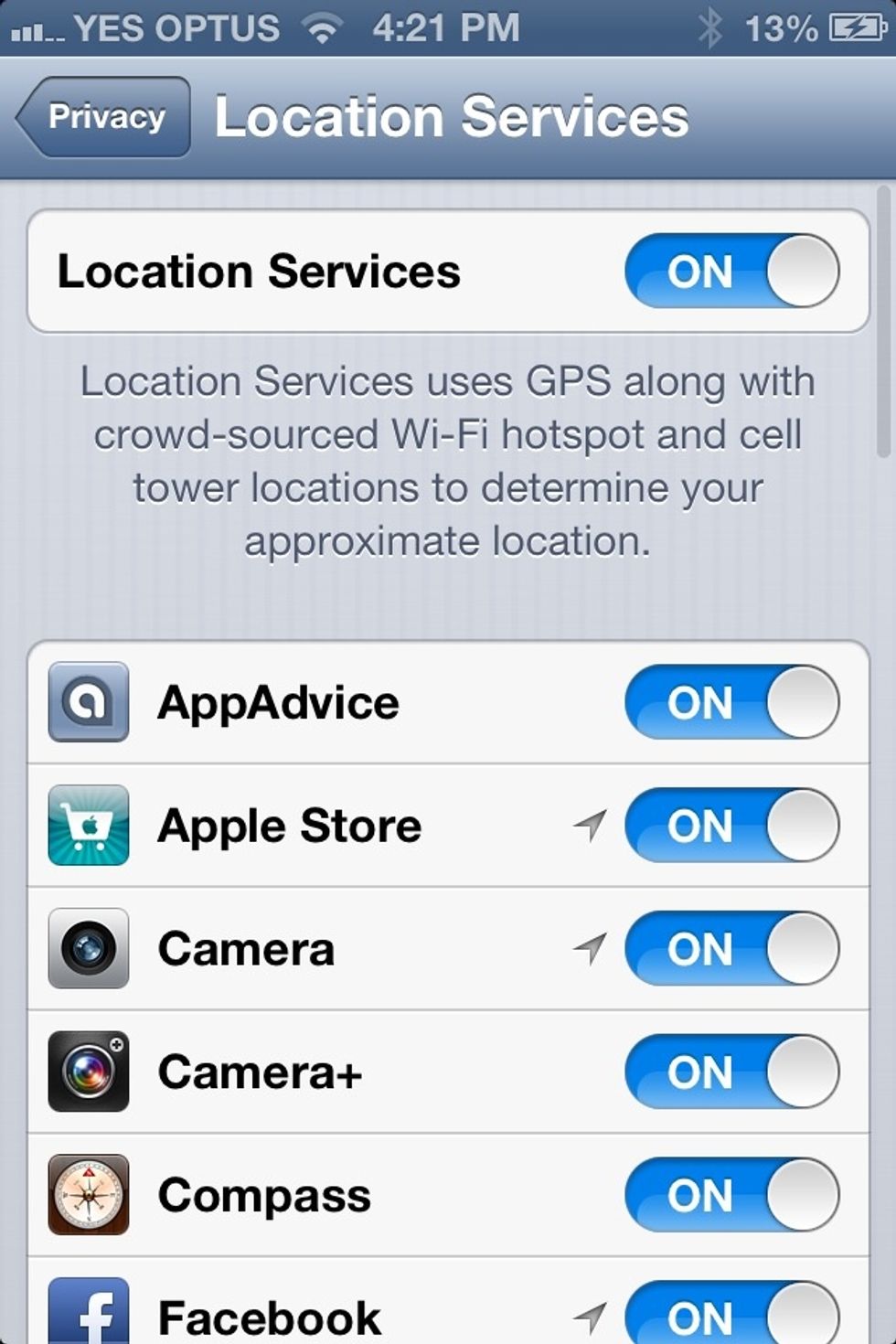The height and width of the screenshot is (1344, 896).
Task: Tap the location arrow beside Apple Store
Action: coord(590,824)
